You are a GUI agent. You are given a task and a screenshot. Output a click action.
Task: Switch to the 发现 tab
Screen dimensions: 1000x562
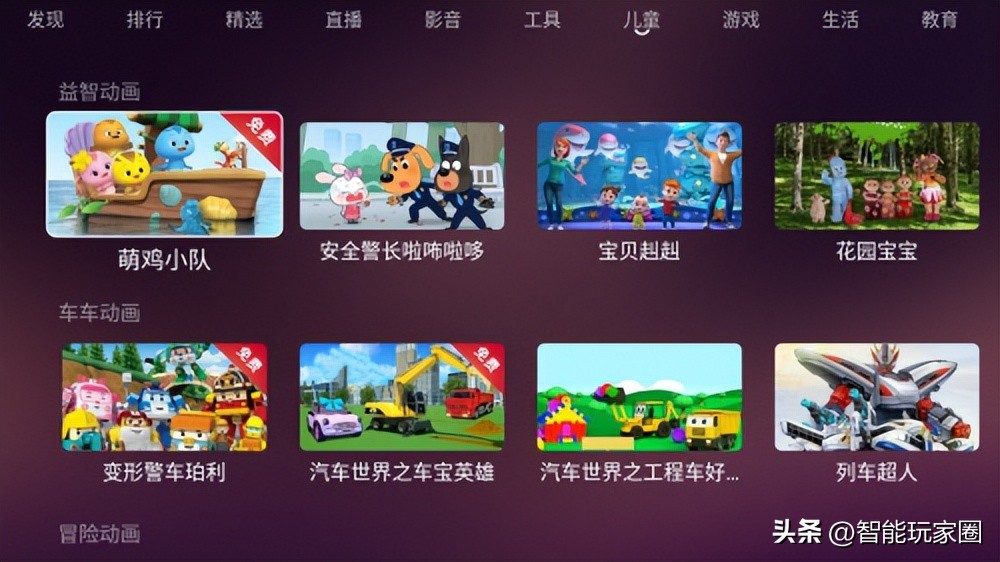coord(45,19)
